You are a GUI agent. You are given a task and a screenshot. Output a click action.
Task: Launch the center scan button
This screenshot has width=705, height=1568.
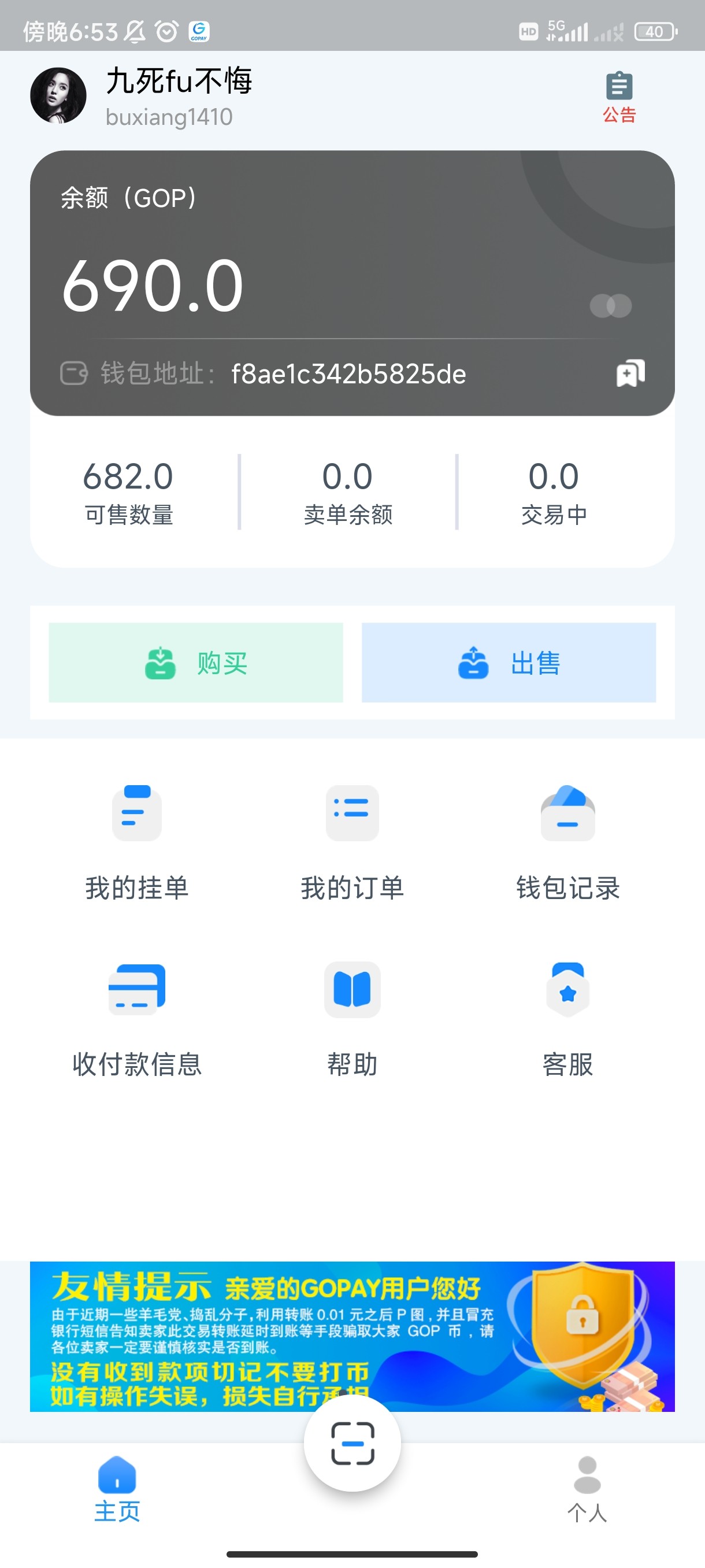[352, 1443]
